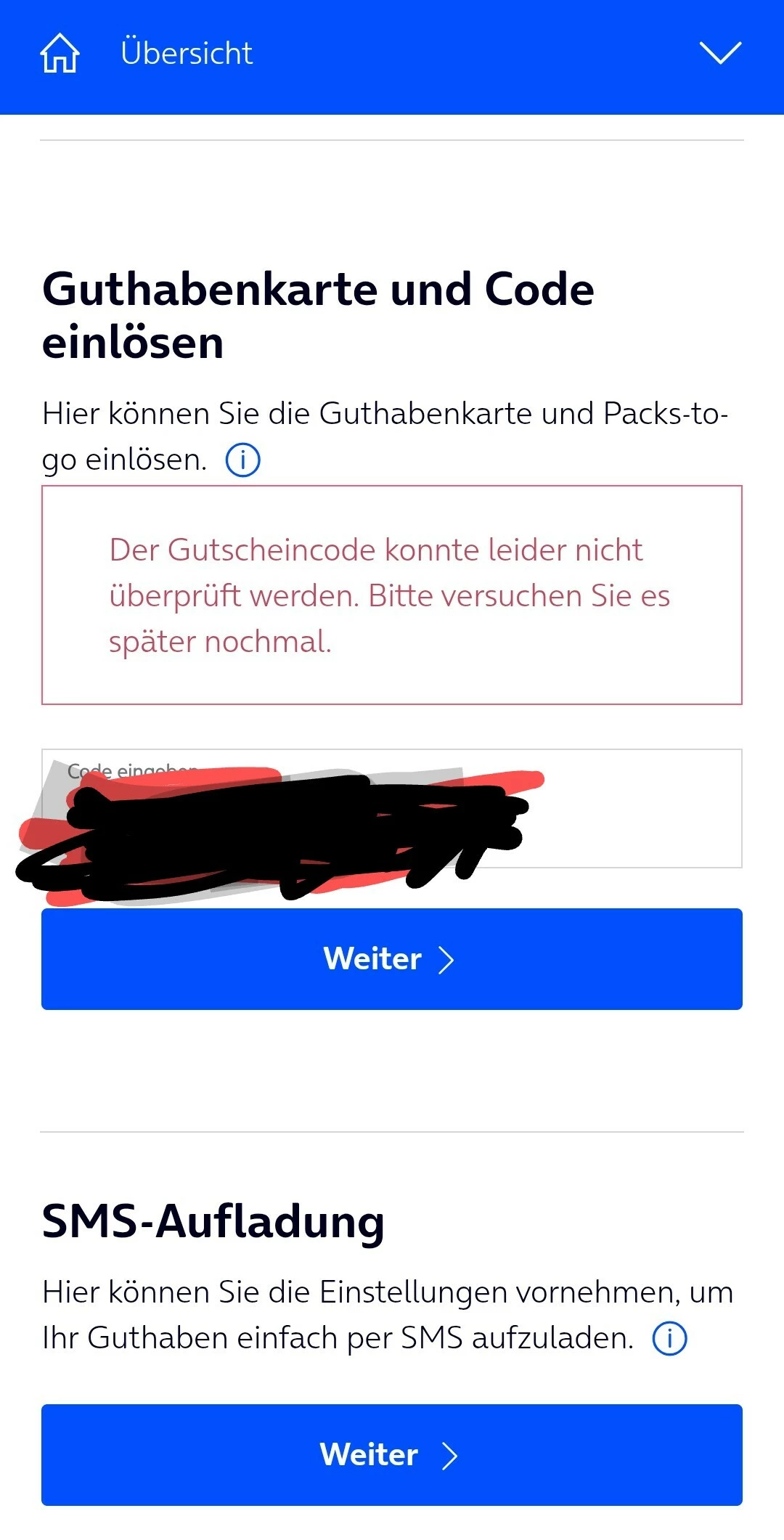This screenshot has height=1540, width=784.
Task: Tap Weiter to redeem the voucher code
Action: [392, 959]
